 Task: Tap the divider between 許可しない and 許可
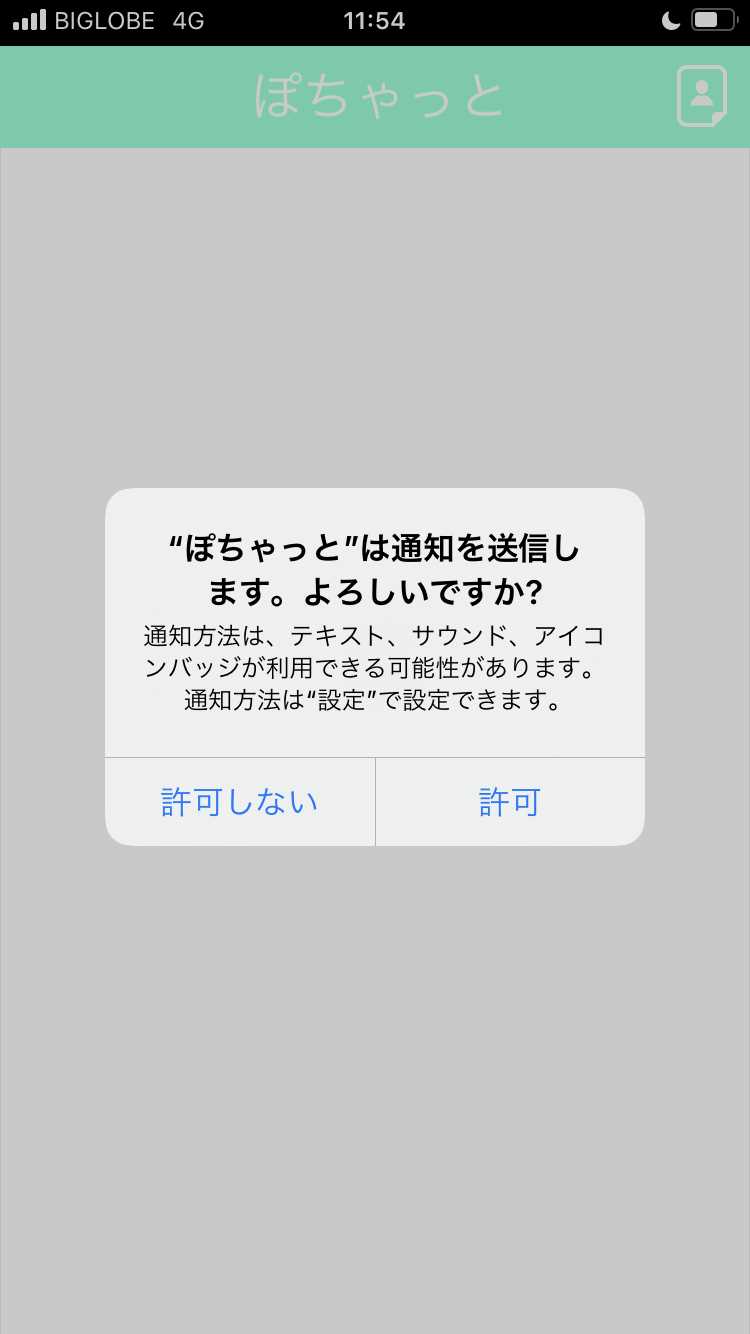(375, 801)
